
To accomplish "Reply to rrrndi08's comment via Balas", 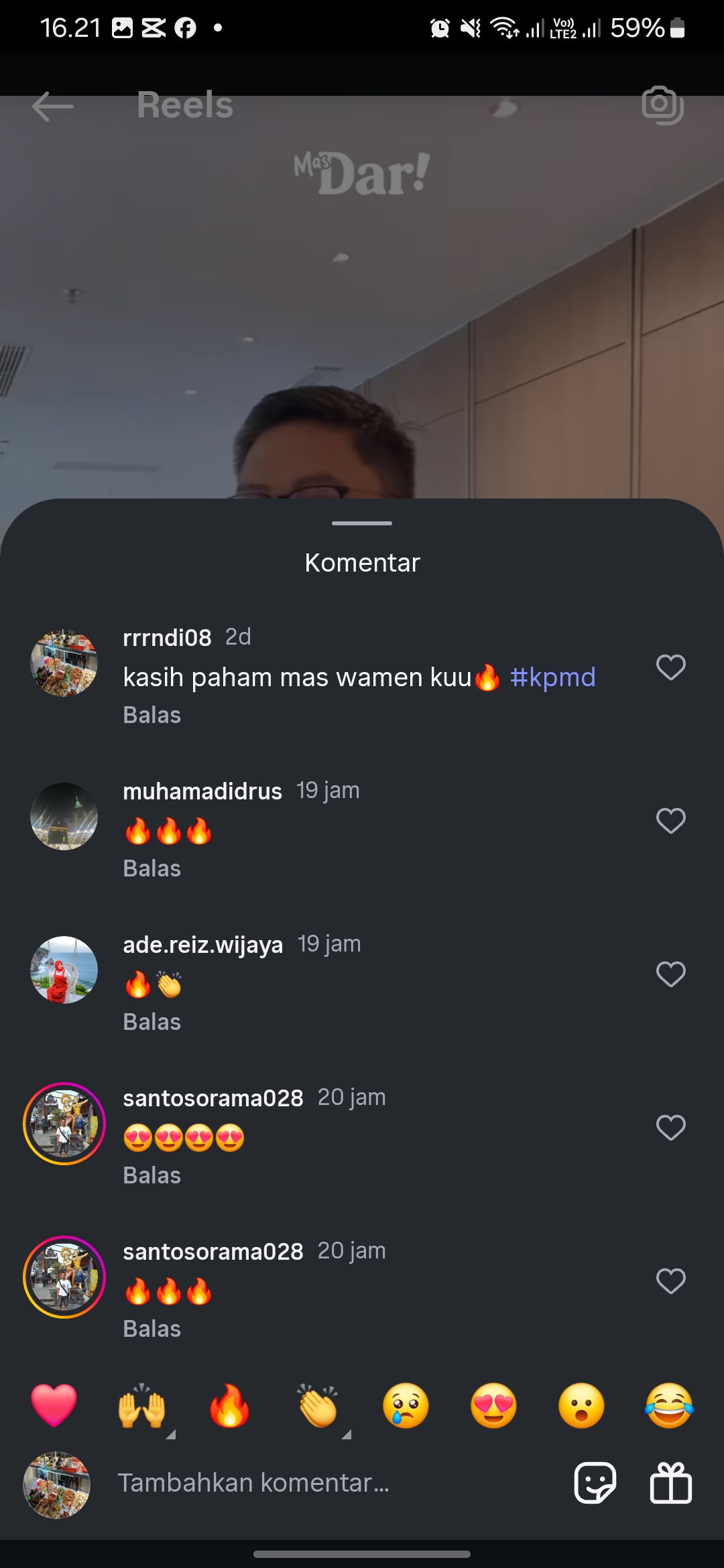I will coord(152,715).
